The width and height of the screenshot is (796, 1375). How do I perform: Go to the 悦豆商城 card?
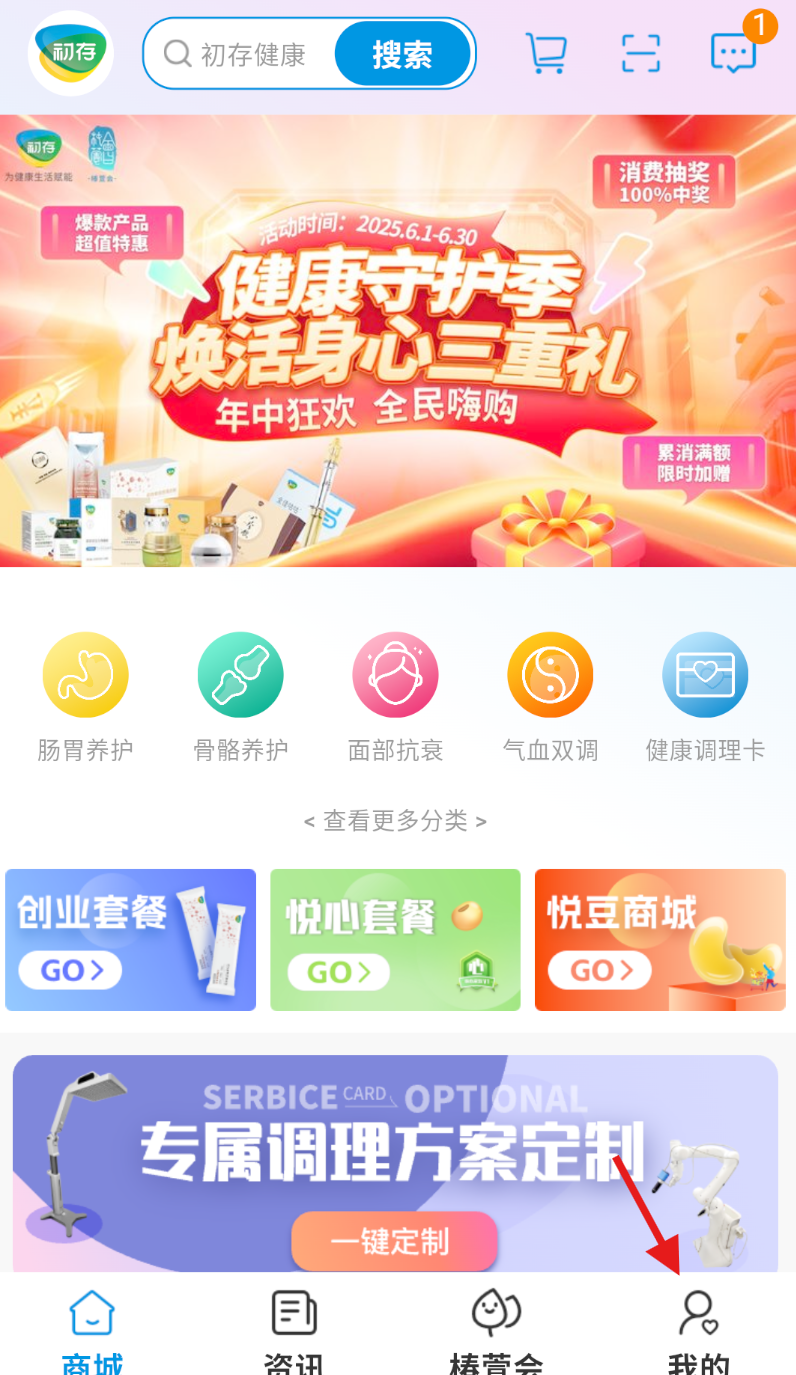click(x=660, y=940)
